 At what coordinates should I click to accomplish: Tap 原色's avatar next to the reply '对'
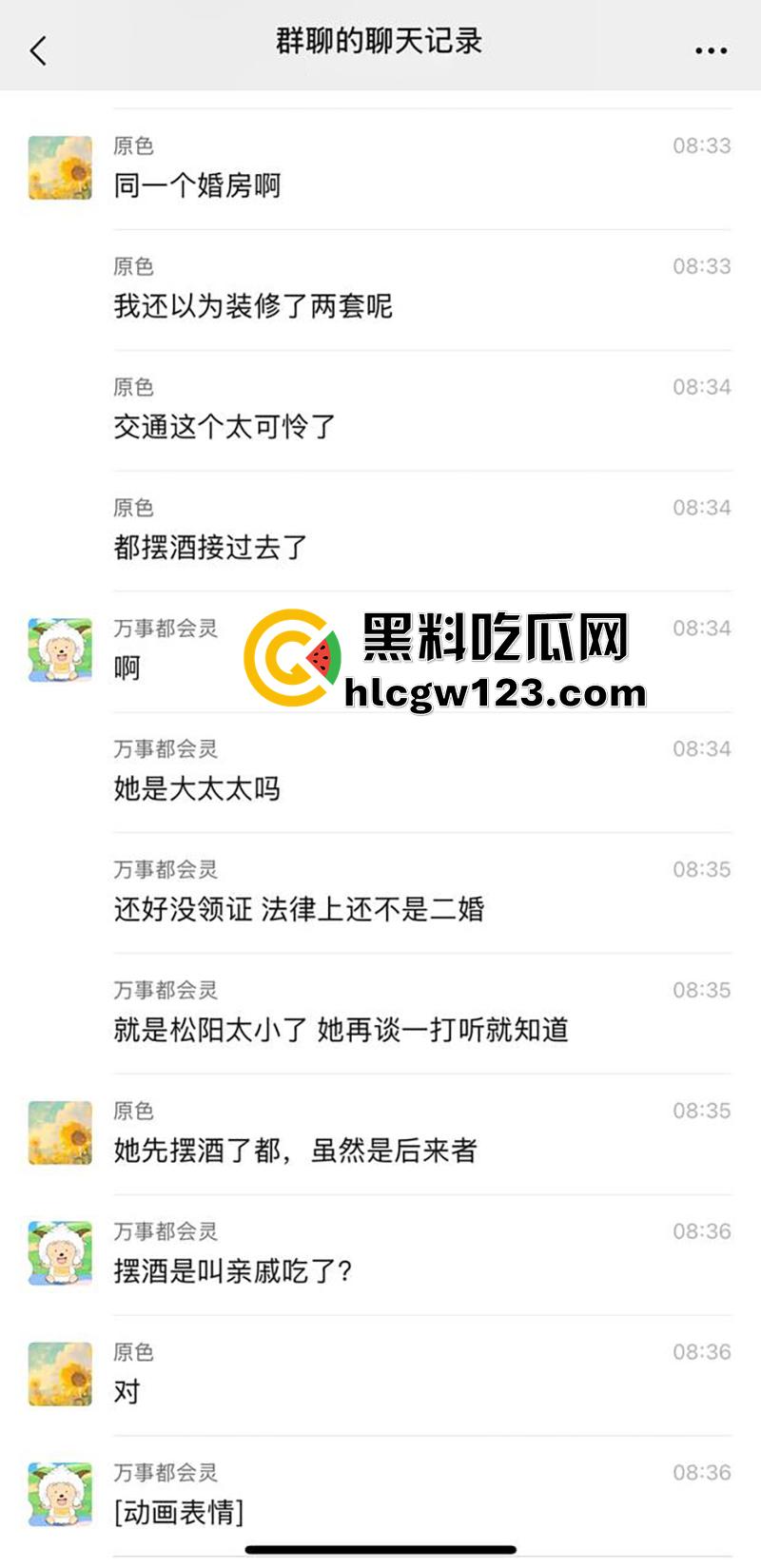click(59, 1376)
